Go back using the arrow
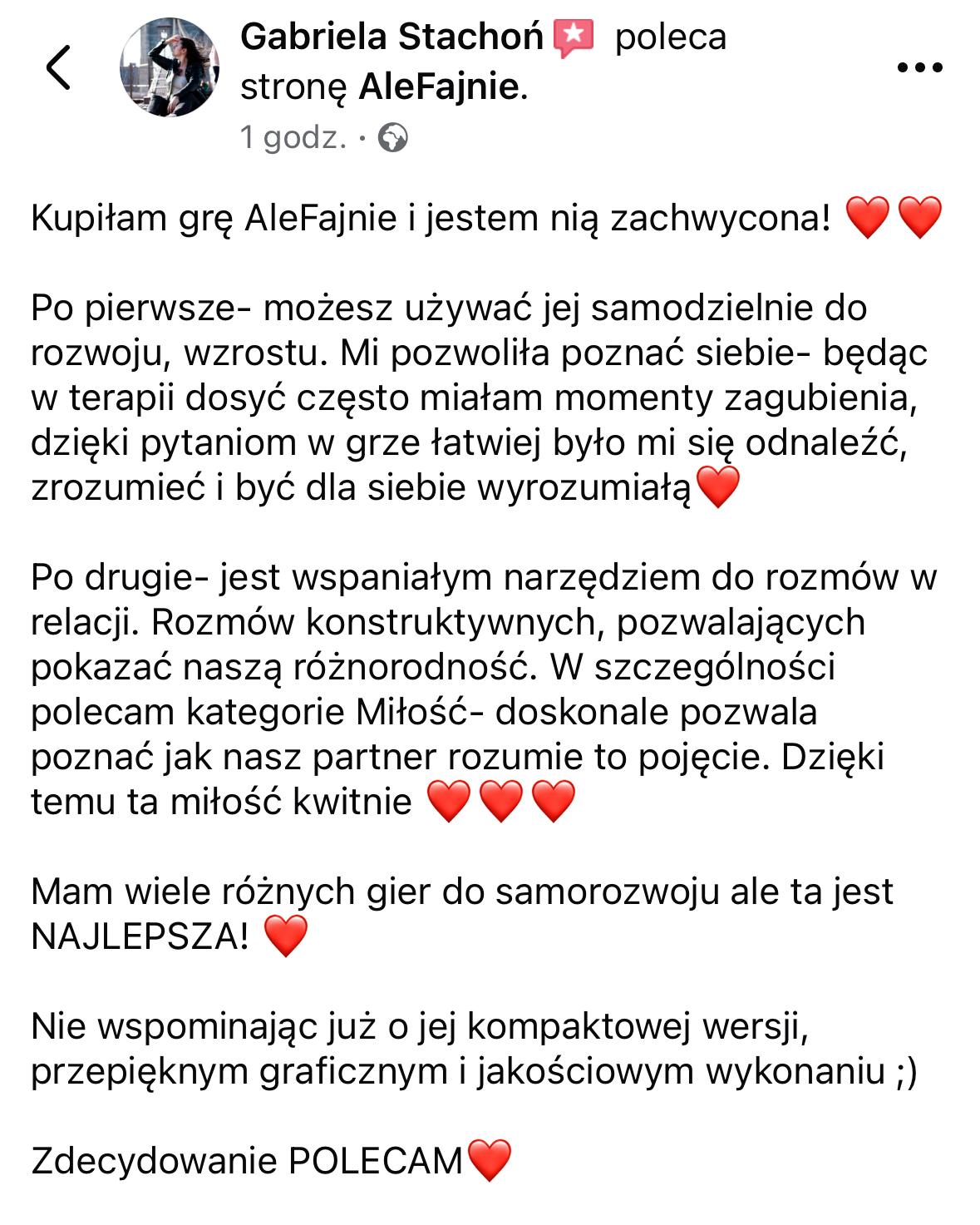Screen dimensions: 980x1225 tap(58, 68)
